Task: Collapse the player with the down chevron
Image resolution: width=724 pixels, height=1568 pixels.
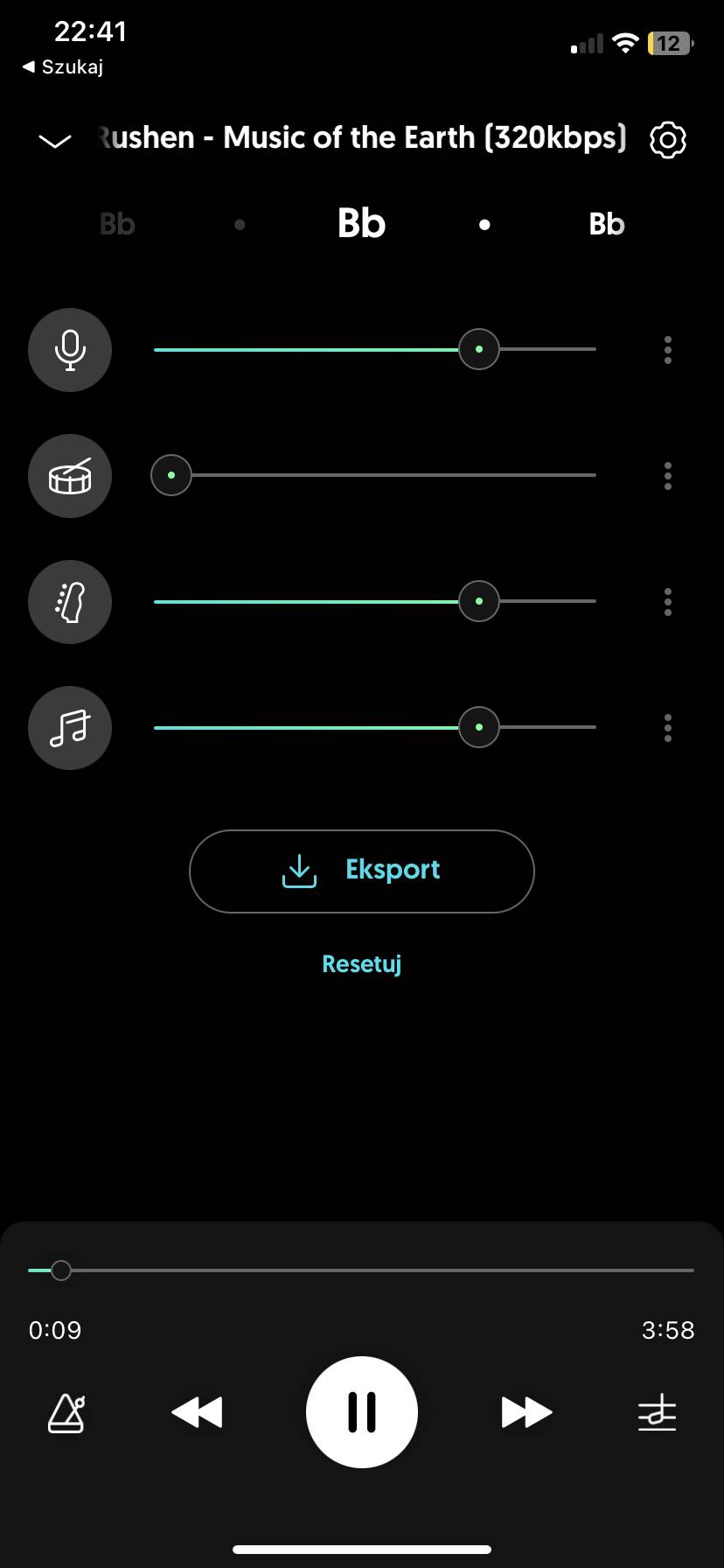Action: point(55,141)
